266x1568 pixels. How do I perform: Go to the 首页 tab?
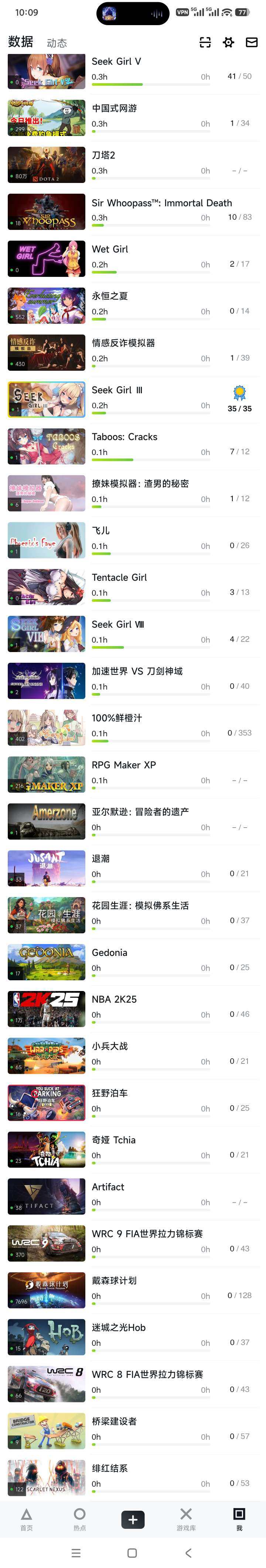(26, 1519)
